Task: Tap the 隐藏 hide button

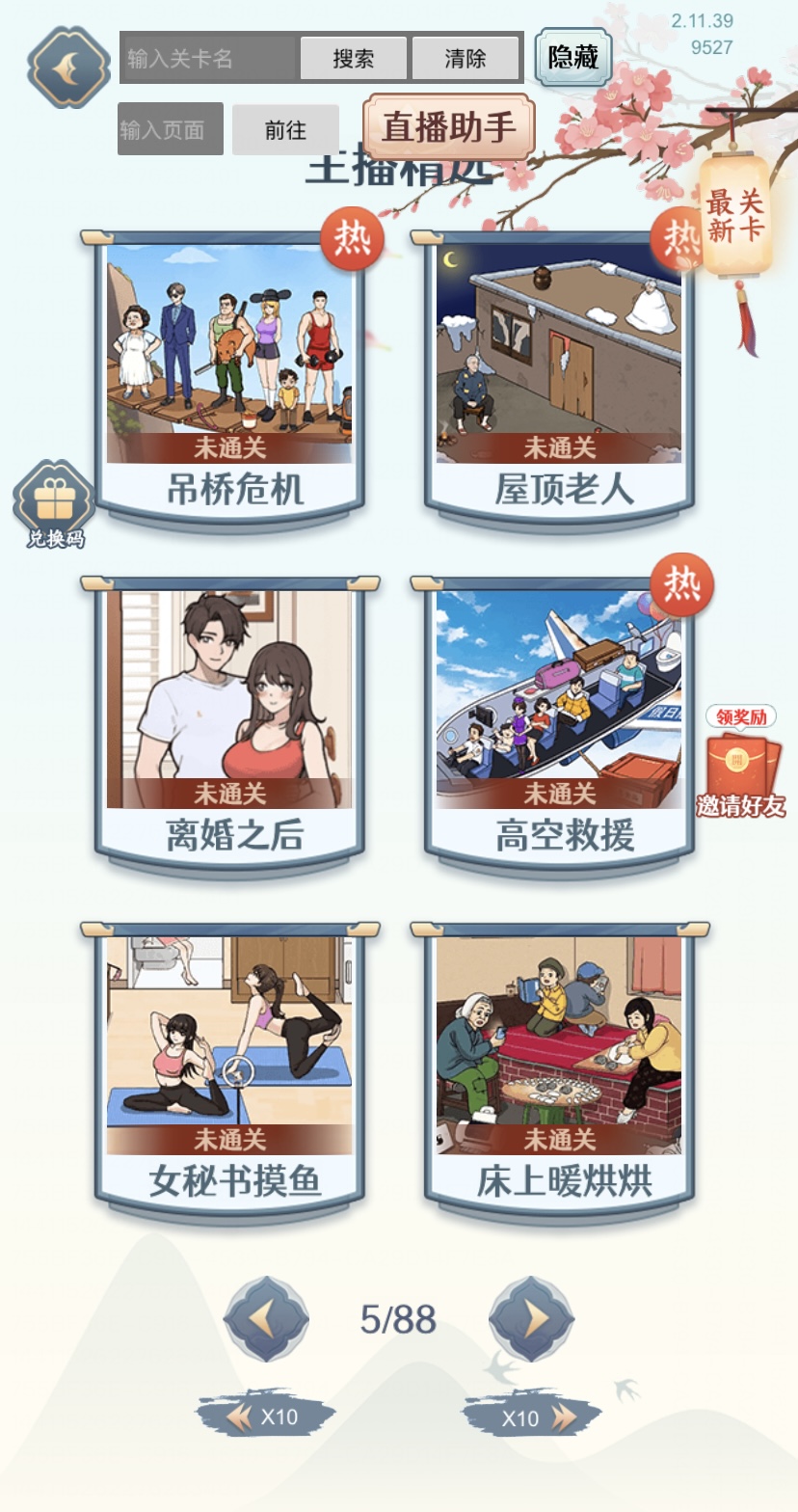Action: click(x=573, y=57)
